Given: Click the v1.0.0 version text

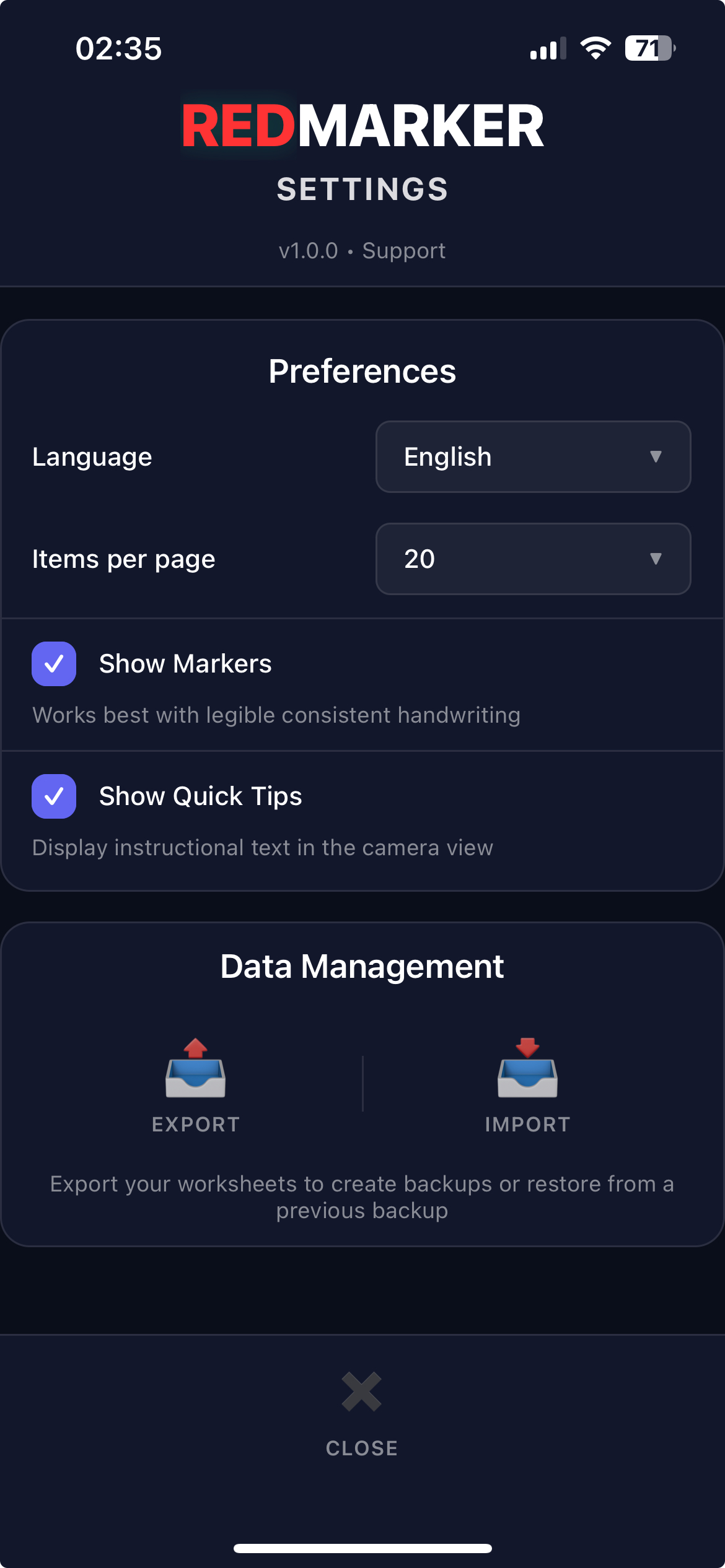Looking at the screenshot, I should pyautogui.click(x=307, y=250).
